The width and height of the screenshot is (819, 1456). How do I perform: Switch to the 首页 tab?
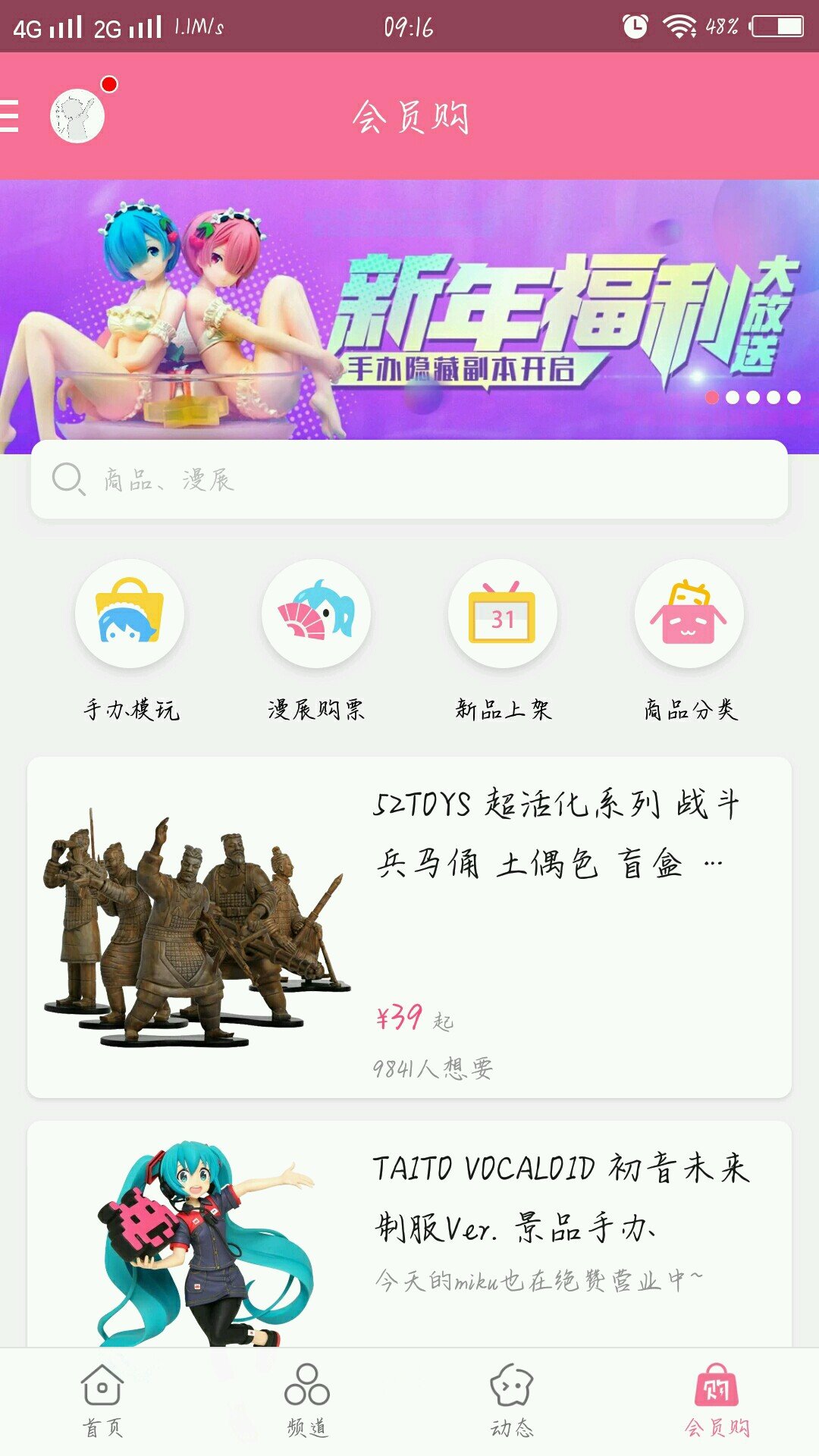(102, 1401)
